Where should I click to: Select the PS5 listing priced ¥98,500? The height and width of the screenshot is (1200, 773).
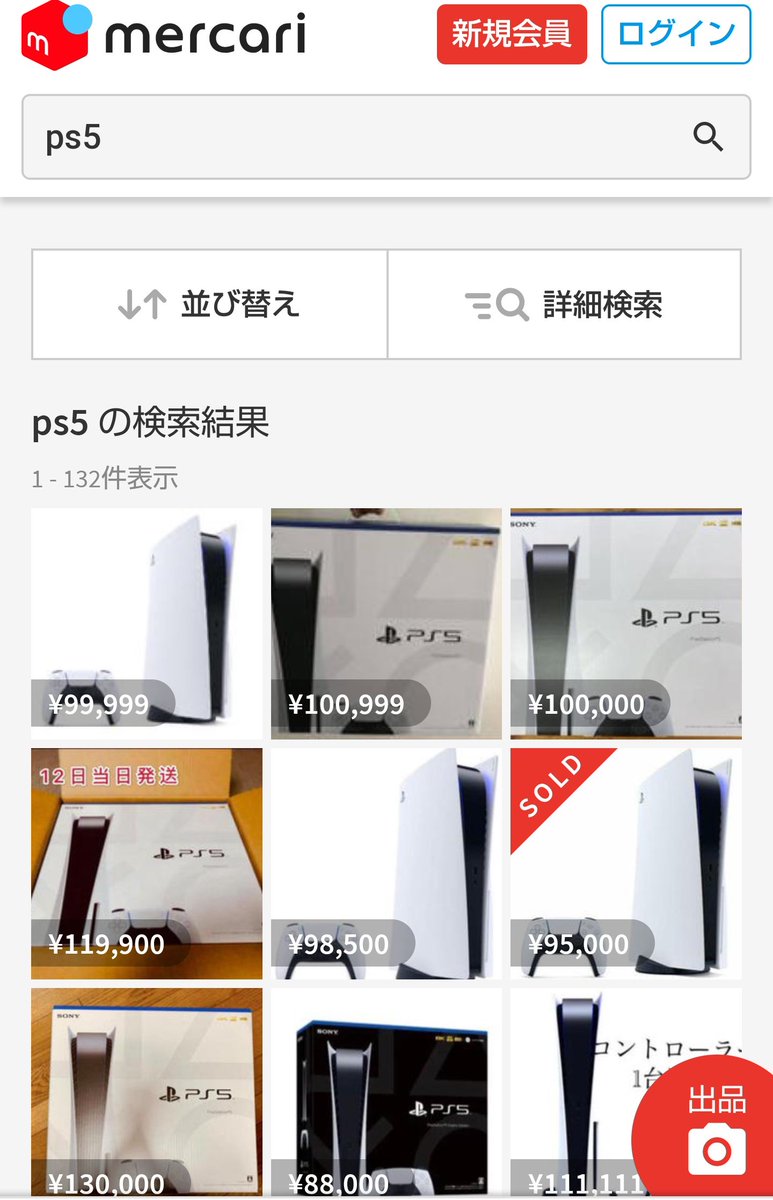[386, 863]
